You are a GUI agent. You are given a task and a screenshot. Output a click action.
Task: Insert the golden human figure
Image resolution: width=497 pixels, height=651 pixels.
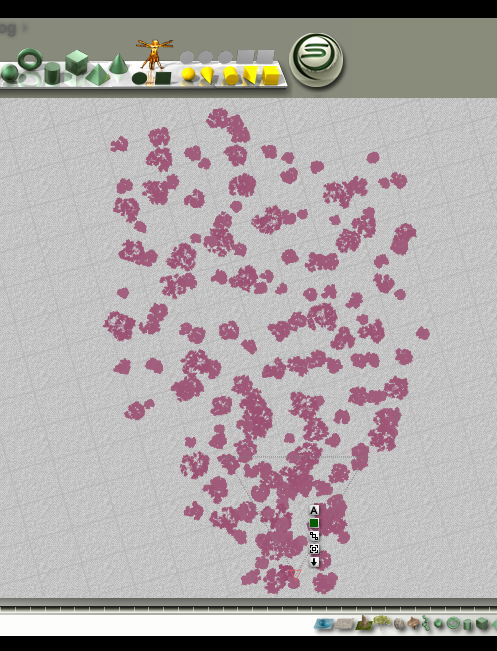(x=154, y=54)
